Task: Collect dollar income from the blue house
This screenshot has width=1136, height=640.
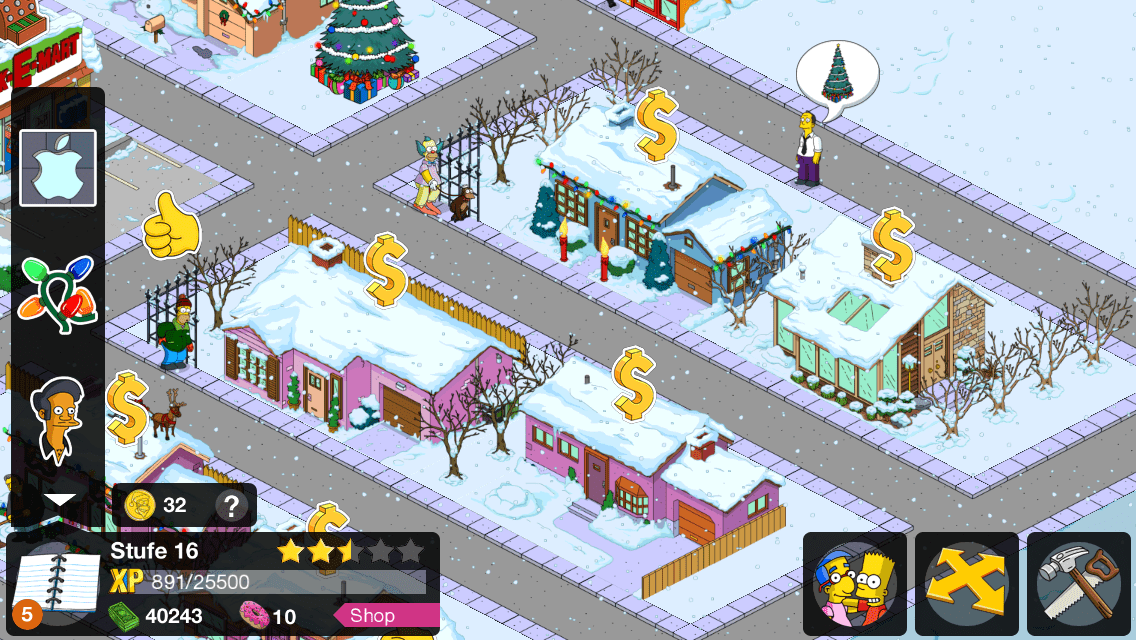Action: tap(656, 126)
